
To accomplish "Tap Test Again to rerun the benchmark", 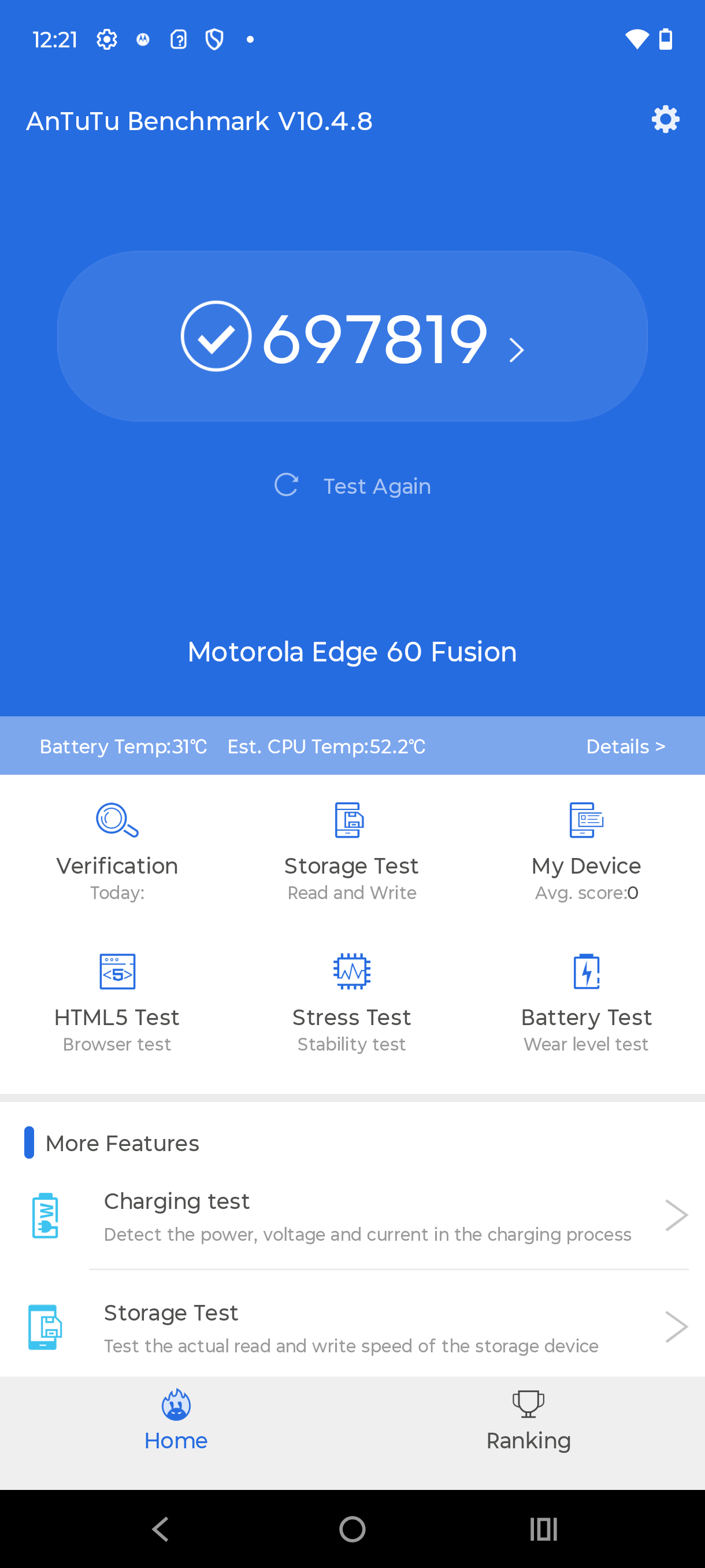I will [x=353, y=486].
